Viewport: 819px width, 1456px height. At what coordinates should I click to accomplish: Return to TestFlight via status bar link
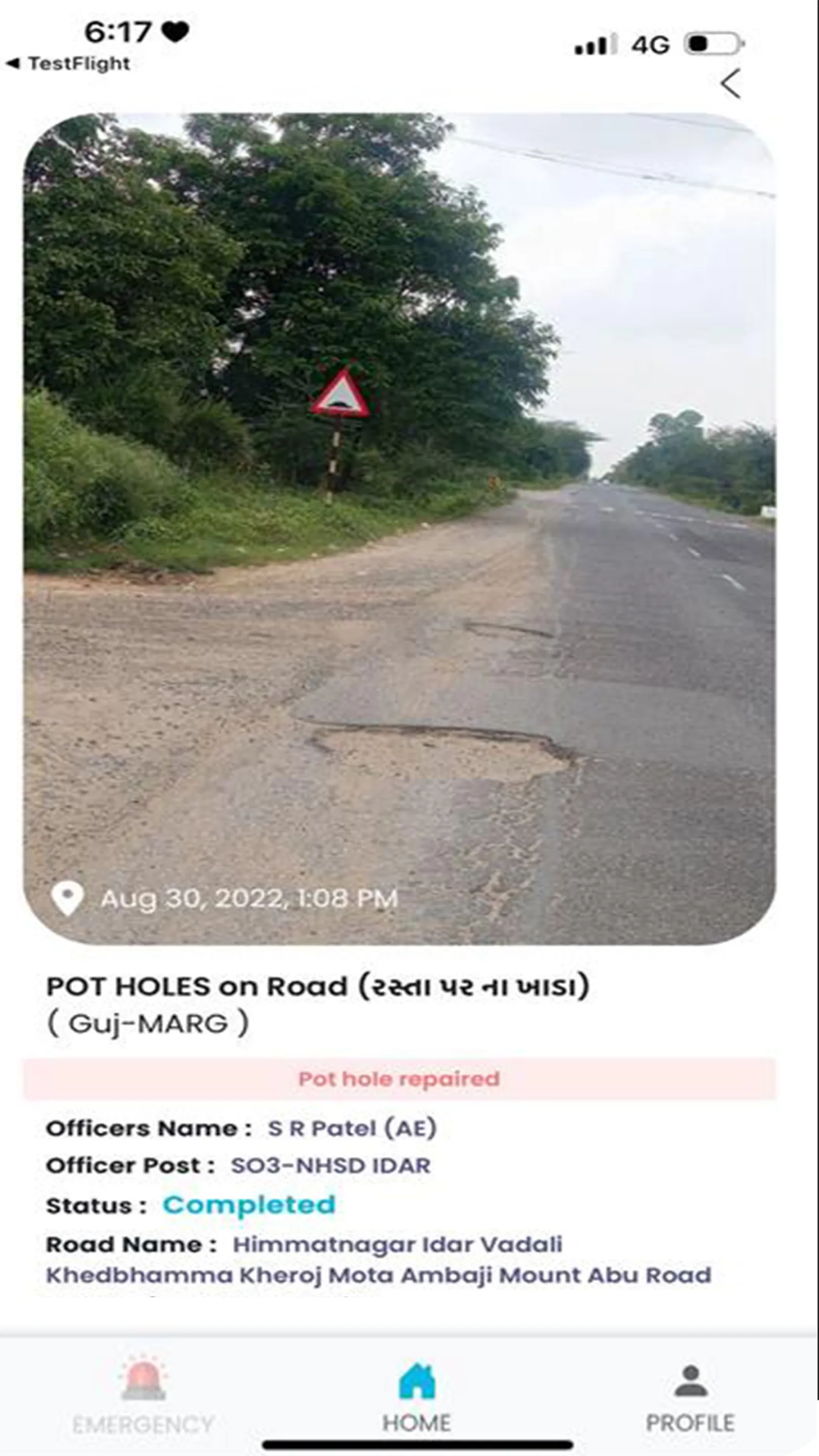tap(68, 63)
